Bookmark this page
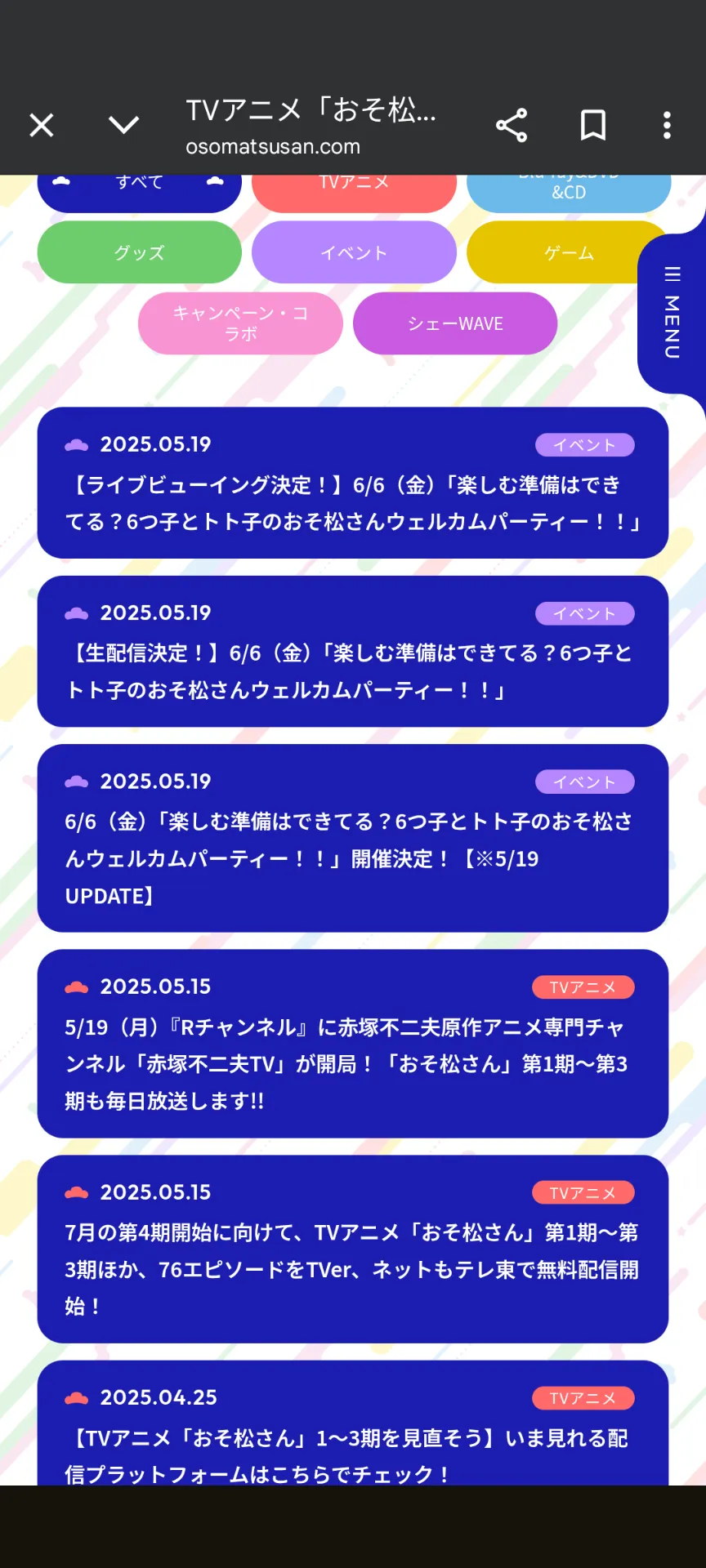This screenshot has width=706, height=1568. [592, 125]
